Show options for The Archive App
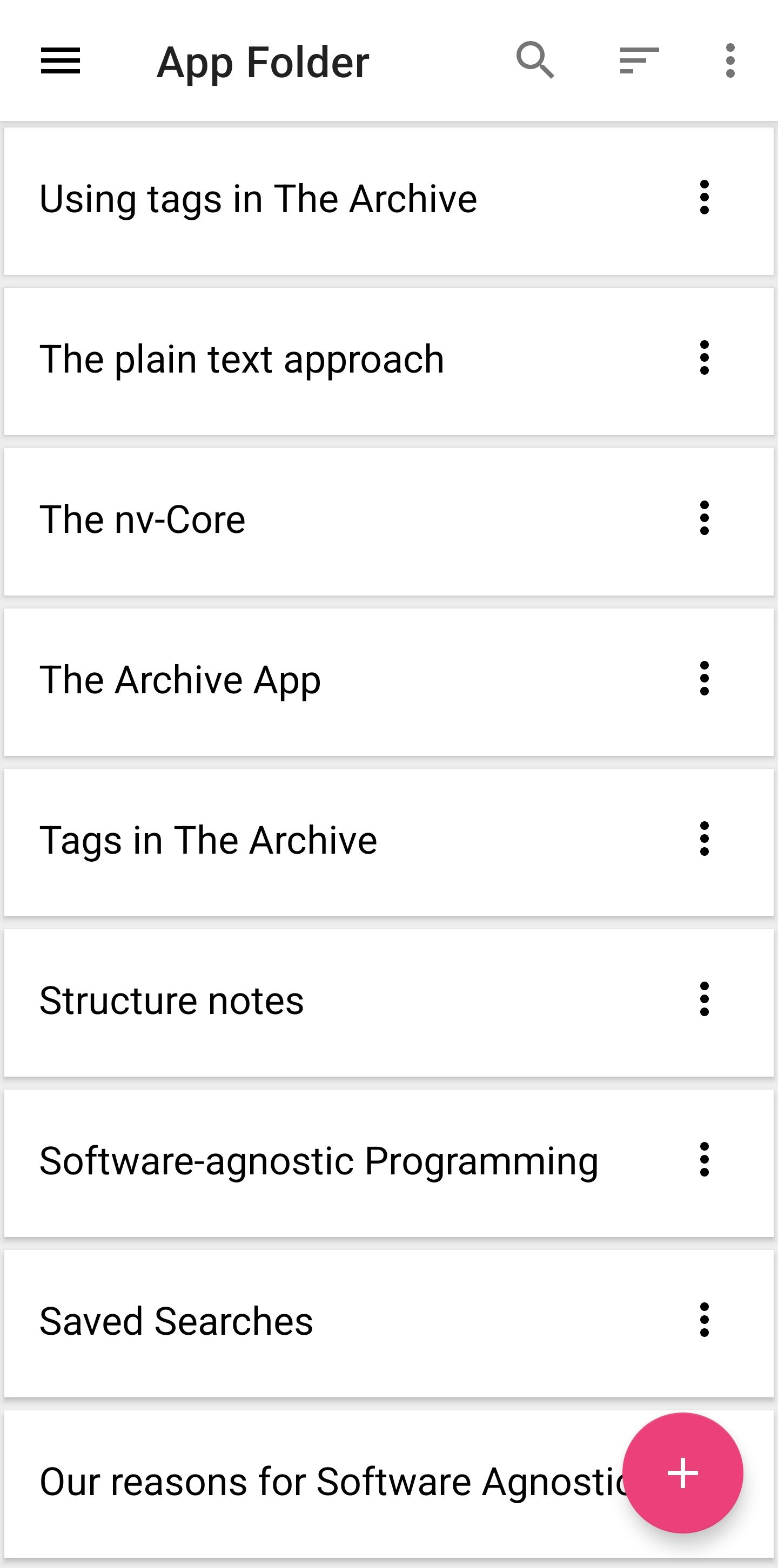Screen dimensions: 778x1568 [705, 678]
